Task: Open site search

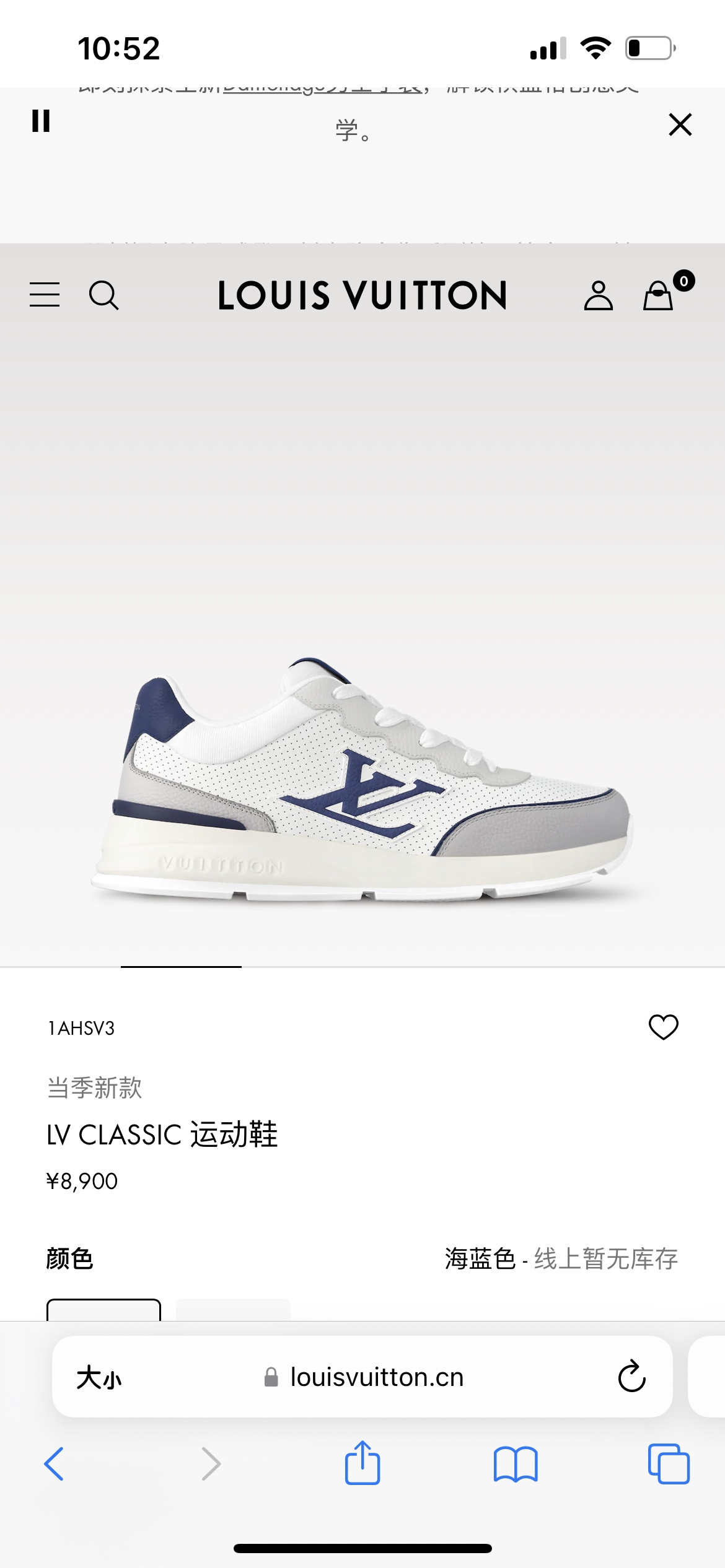Action: 103,295
